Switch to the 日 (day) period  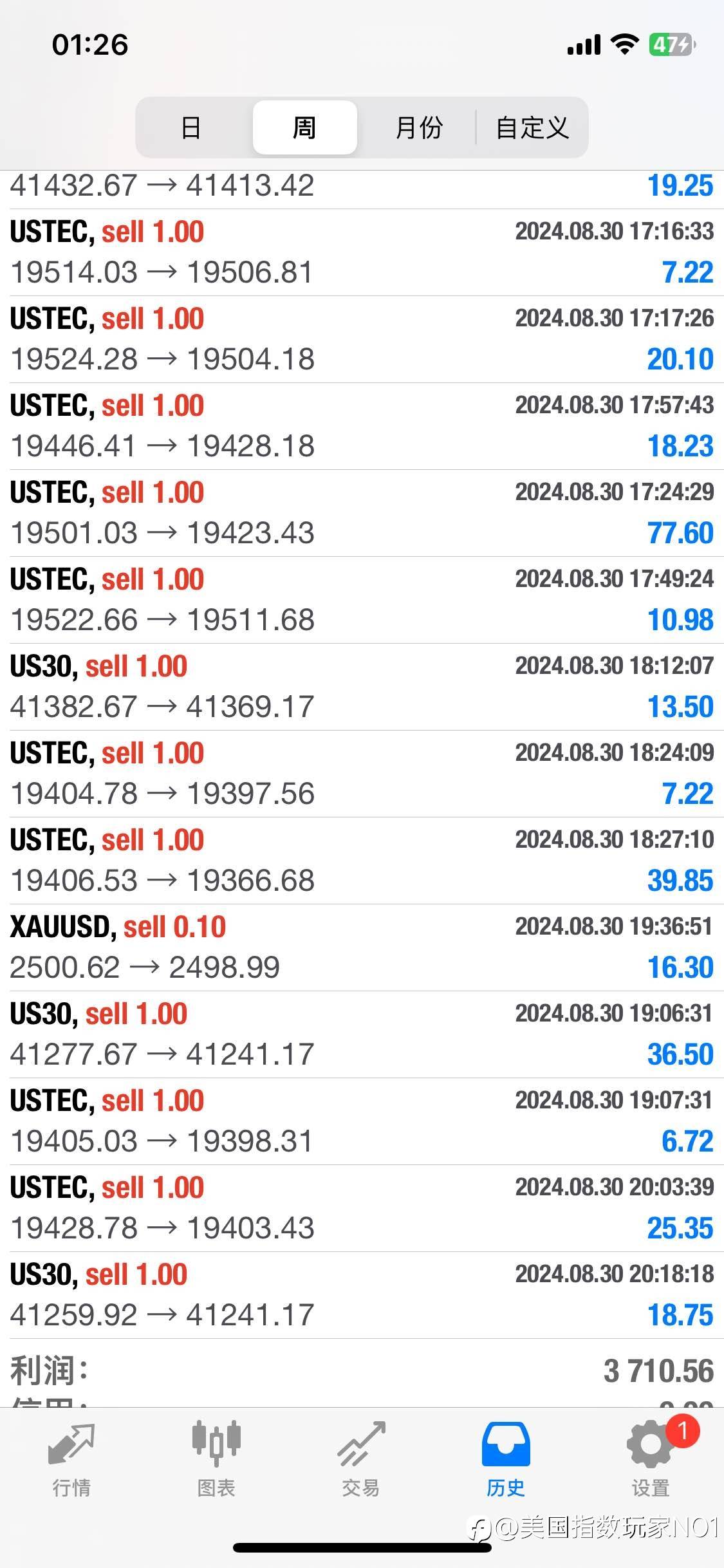[x=191, y=127]
